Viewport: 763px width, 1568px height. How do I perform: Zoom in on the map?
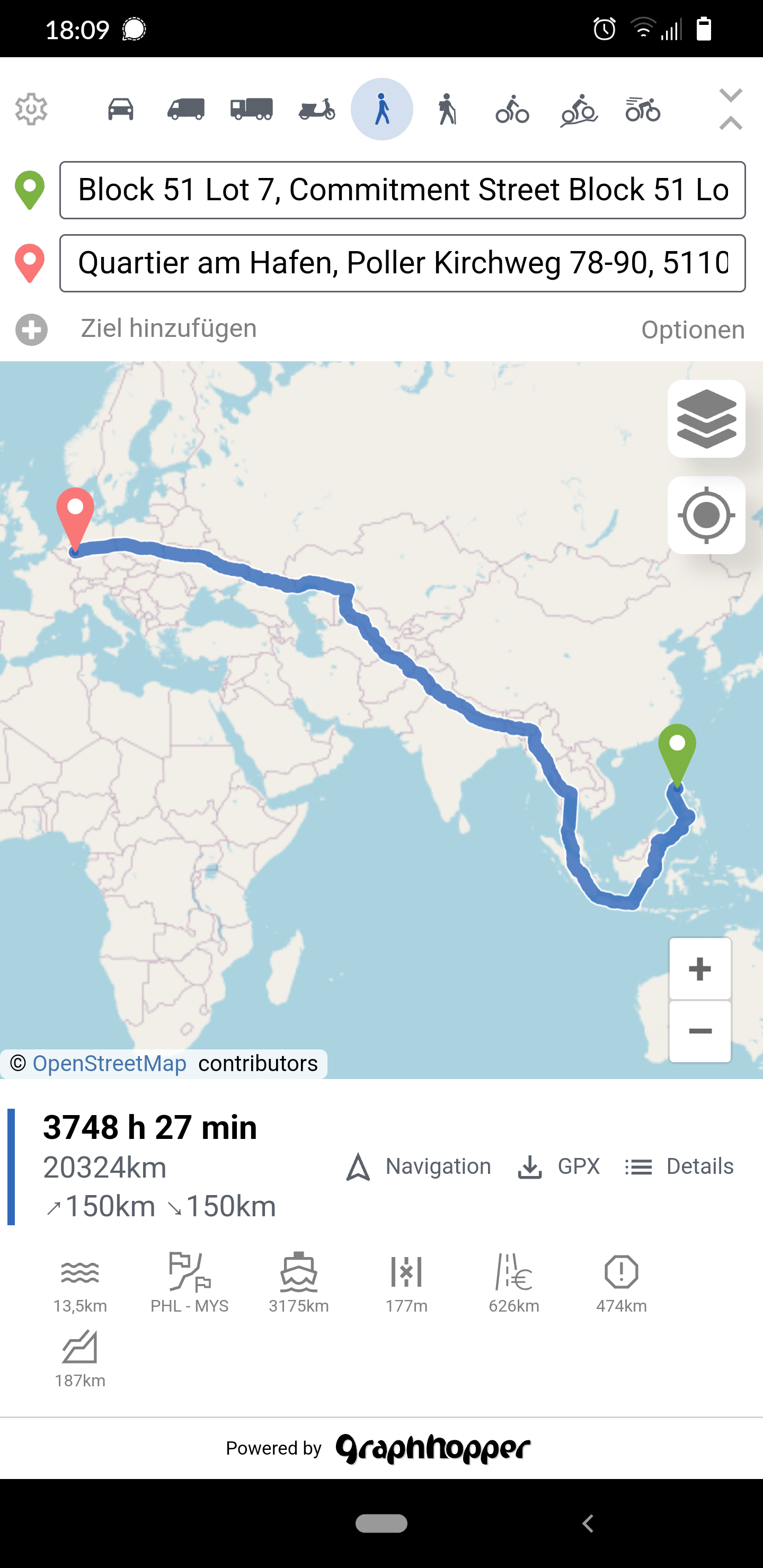click(x=700, y=968)
